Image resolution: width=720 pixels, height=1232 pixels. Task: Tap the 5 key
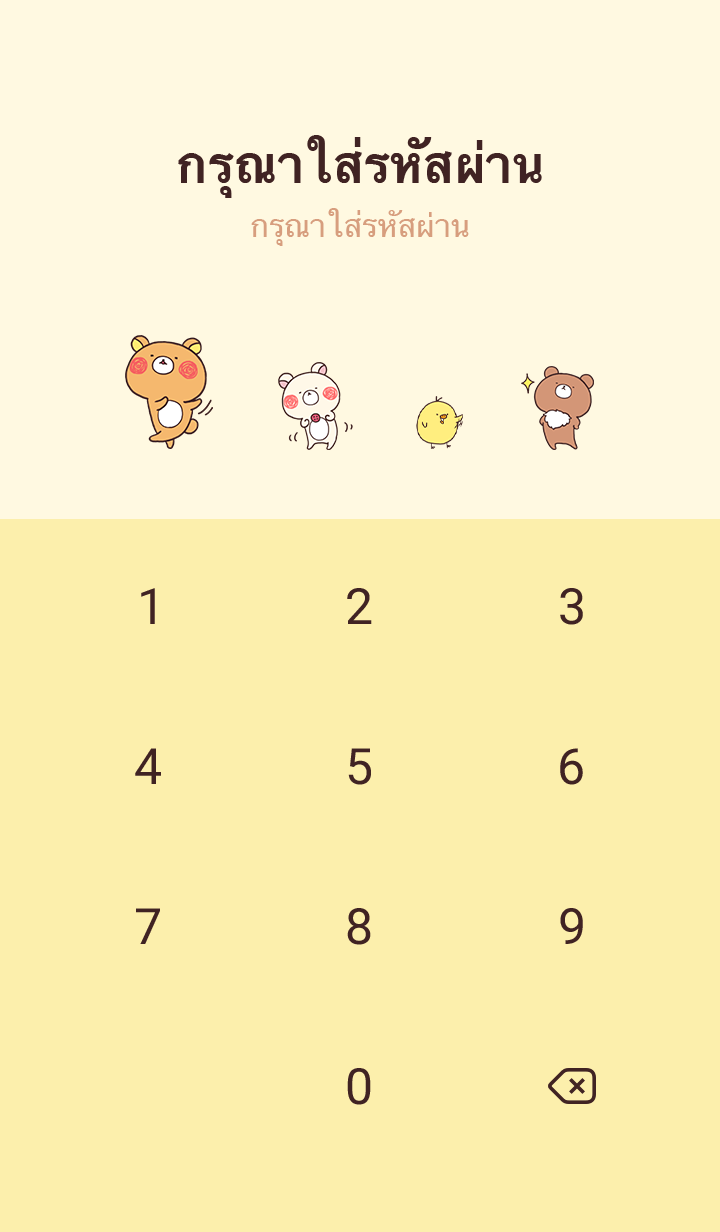(359, 767)
